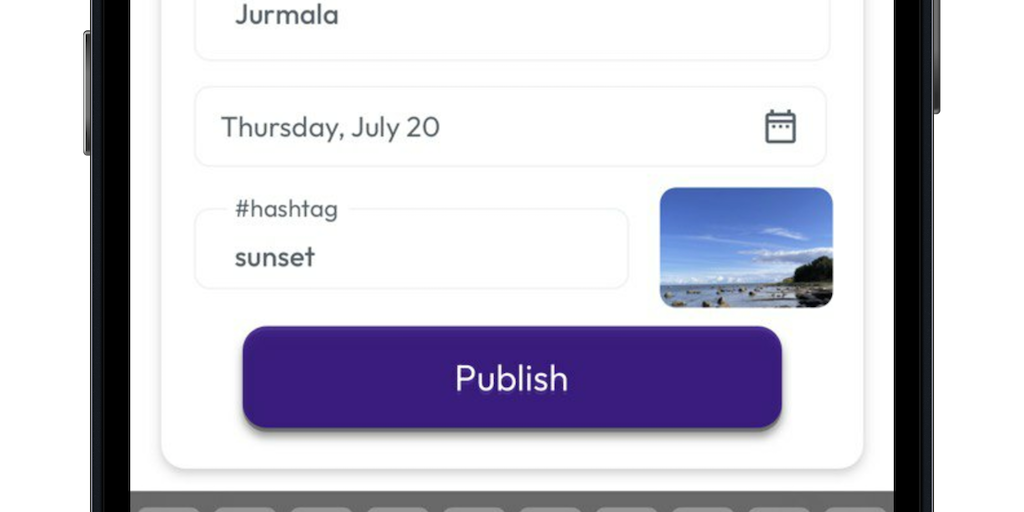The width and height of the screenshot is (1024, 512).
Task: Open the attached beach photo thumbnail
Action: point(746,247)
